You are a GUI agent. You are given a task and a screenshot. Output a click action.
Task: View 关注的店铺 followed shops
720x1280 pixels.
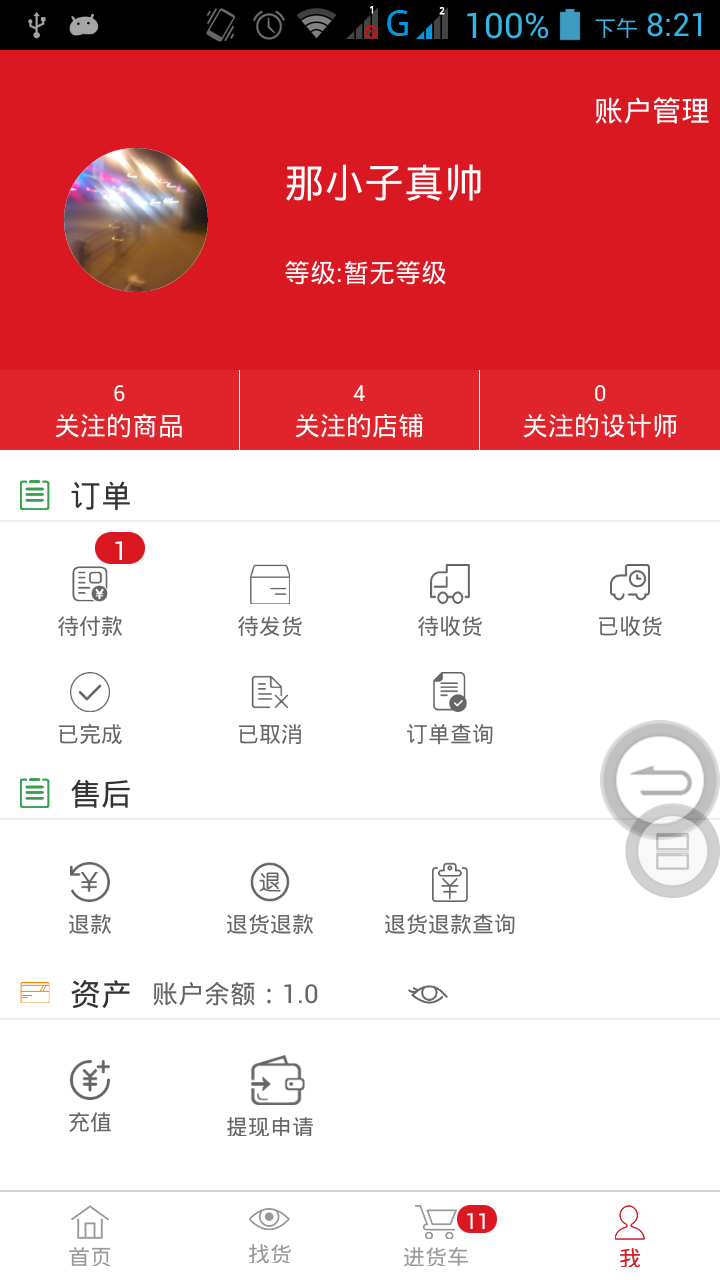(x=359, y=411)
